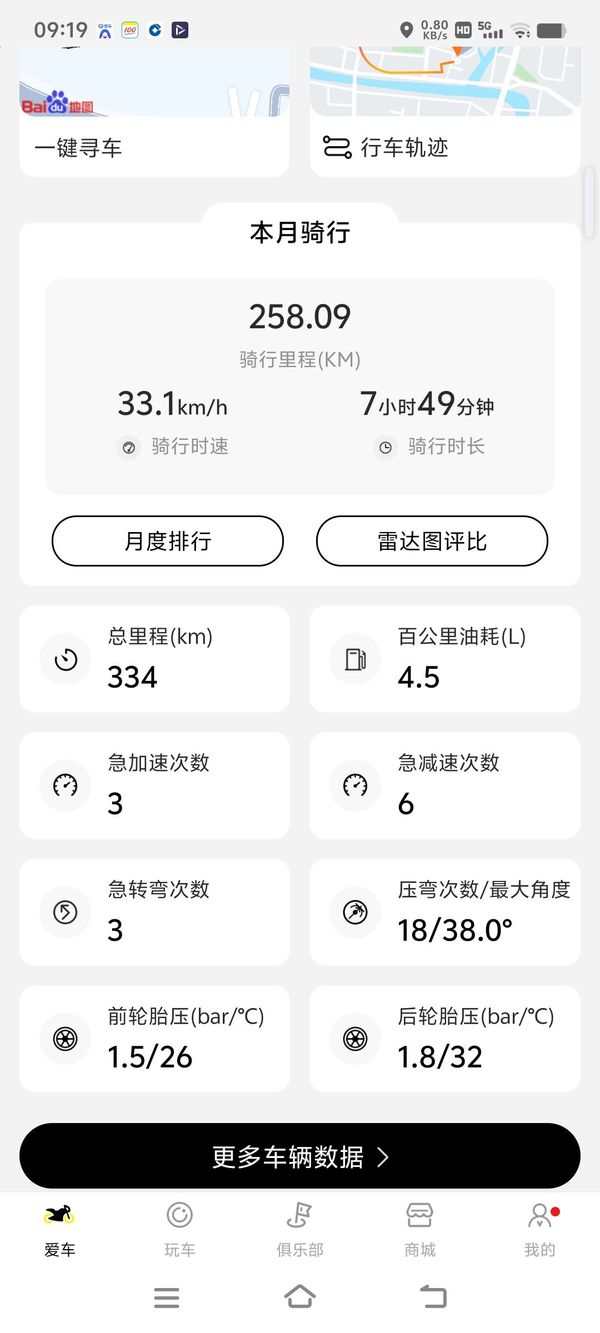Switch to the 玩车 tab
600x1333 pixels.
tap(180, 1229)
